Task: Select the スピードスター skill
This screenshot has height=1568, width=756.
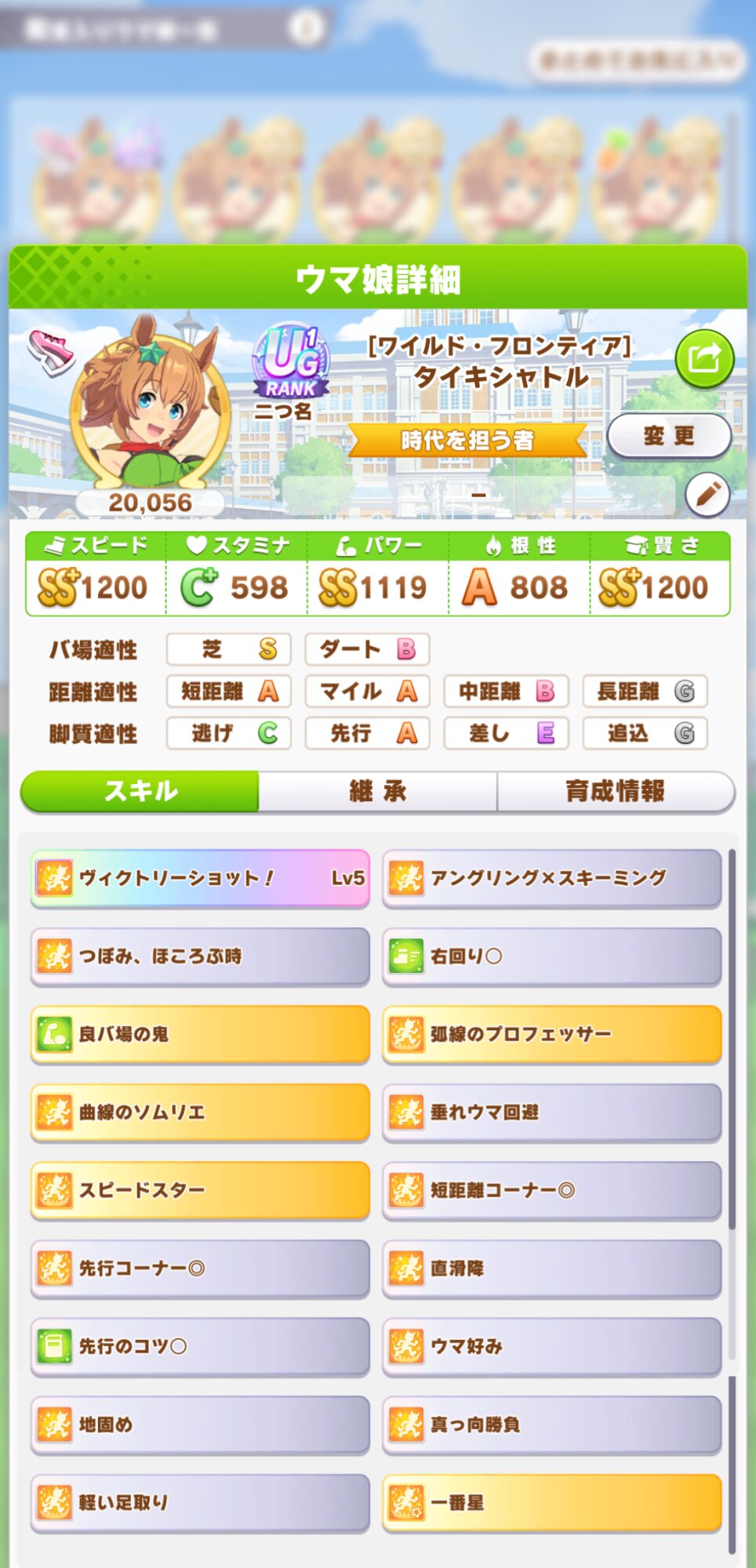Action: (200, 1190)
